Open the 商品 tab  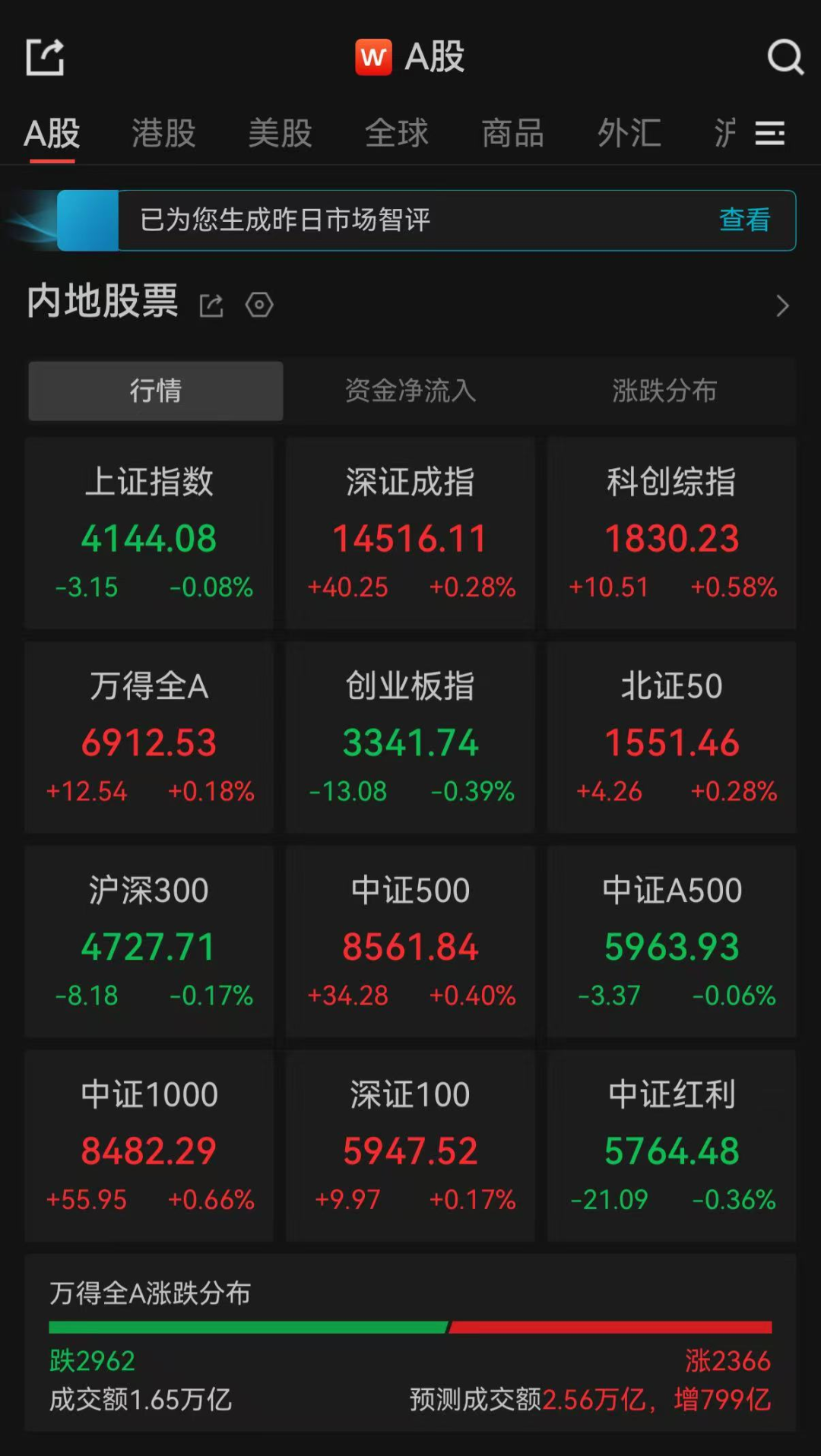tap(512, 134)
